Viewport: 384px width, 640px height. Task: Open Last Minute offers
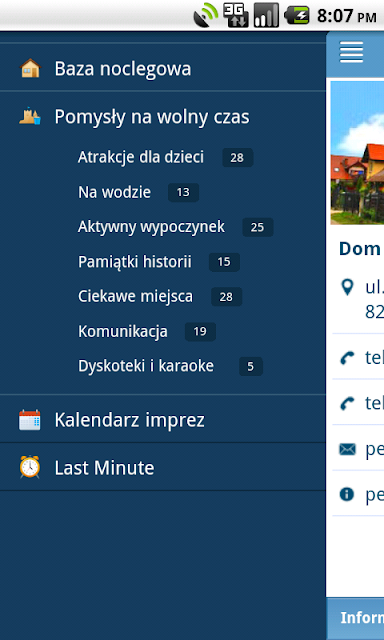tap(163, 467)
